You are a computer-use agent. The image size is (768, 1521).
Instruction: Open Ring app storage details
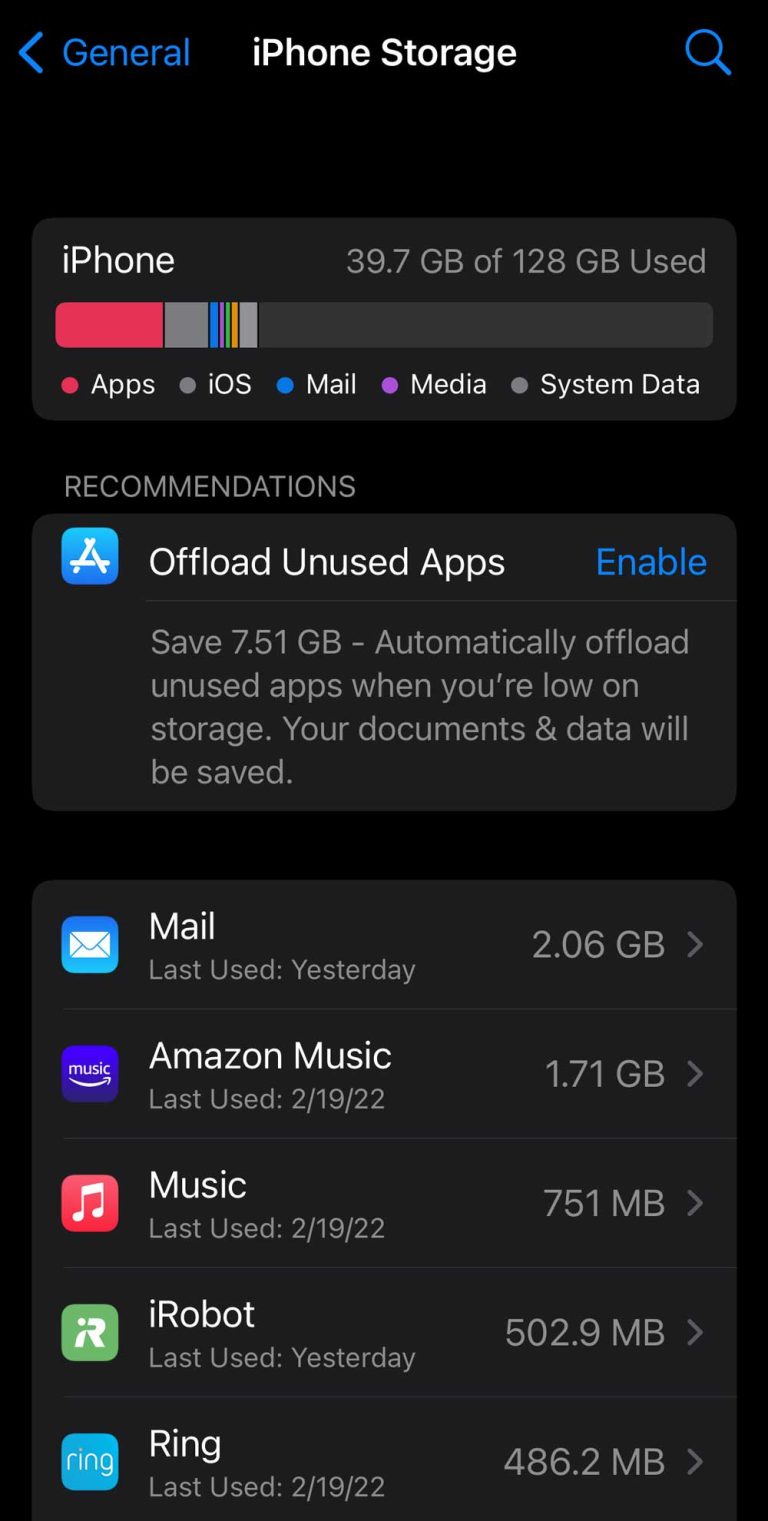click(x=384, y=1461)
